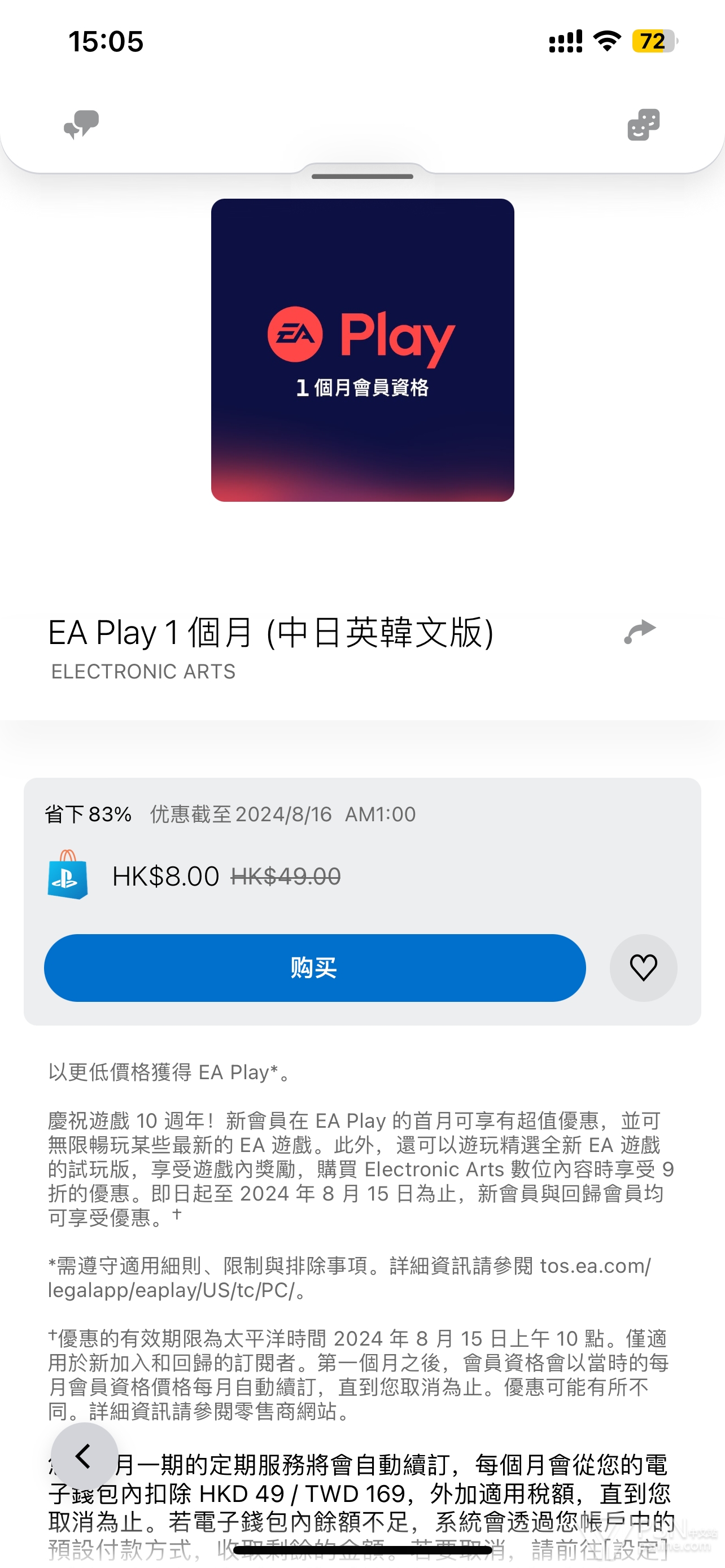The height and width of the screenshot is (1568, 725).
Task: Tap the top panel pull-down handle
Action: tap(362, 176)
